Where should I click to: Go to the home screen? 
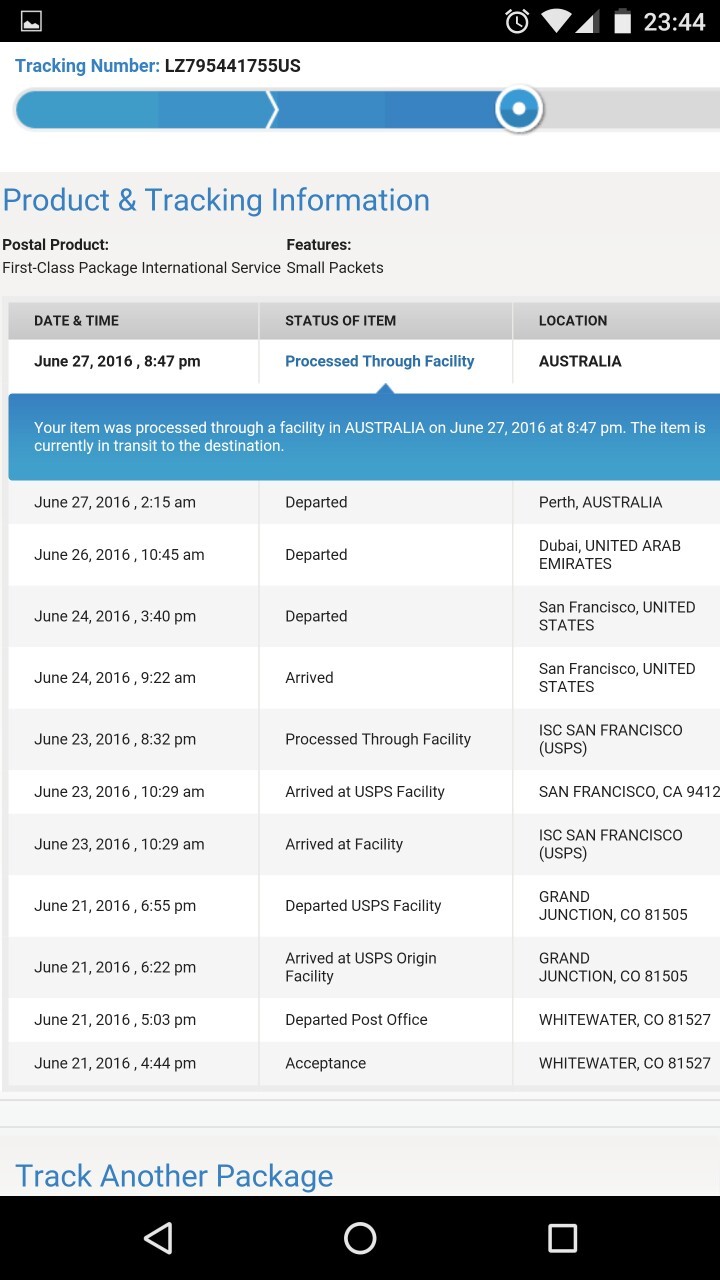point(360,1238)
